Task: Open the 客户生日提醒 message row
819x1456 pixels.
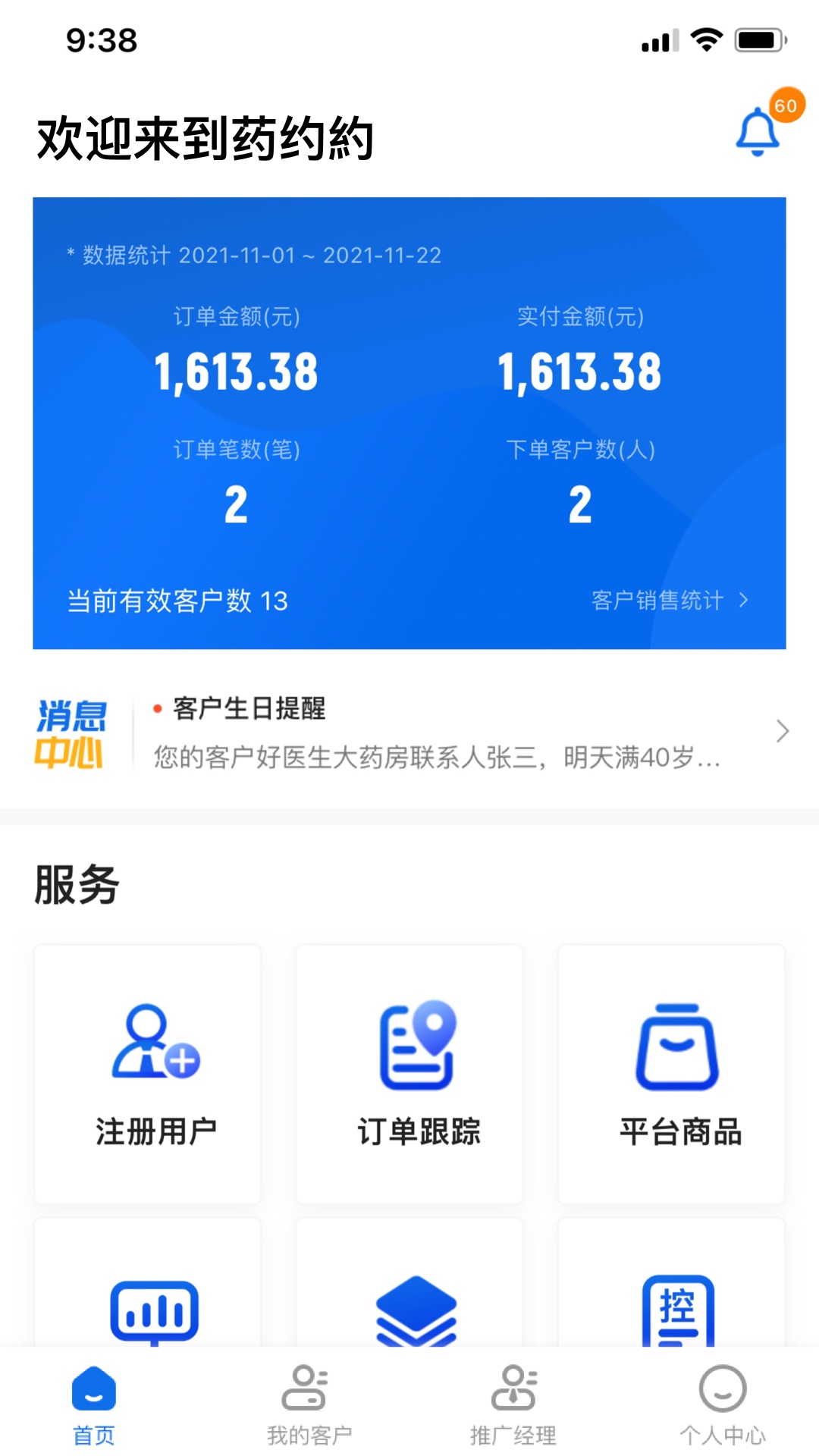Action: pyautogui.click(x=409, y=733)
